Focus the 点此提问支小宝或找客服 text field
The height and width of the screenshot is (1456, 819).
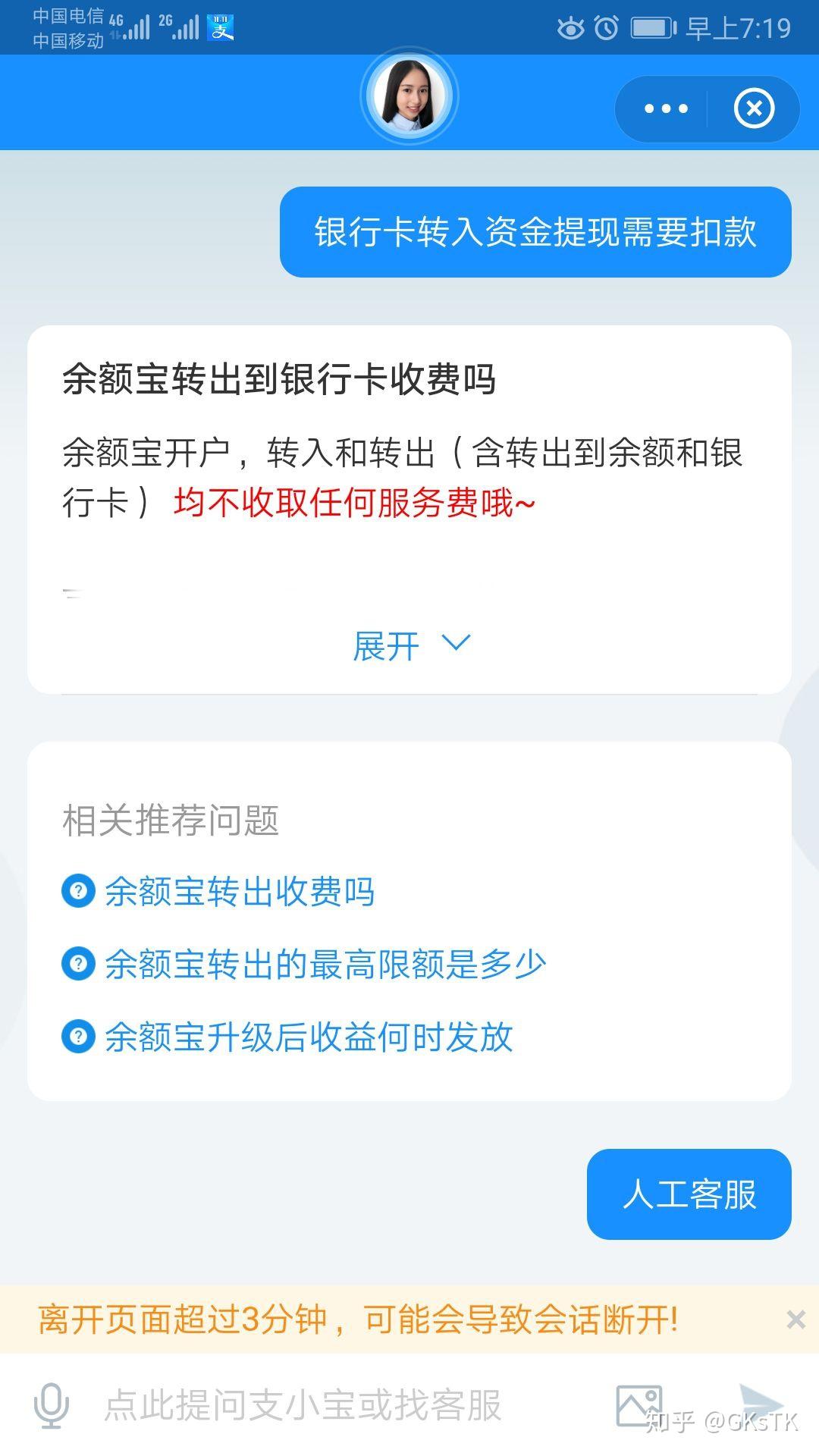coord(303,1405)
